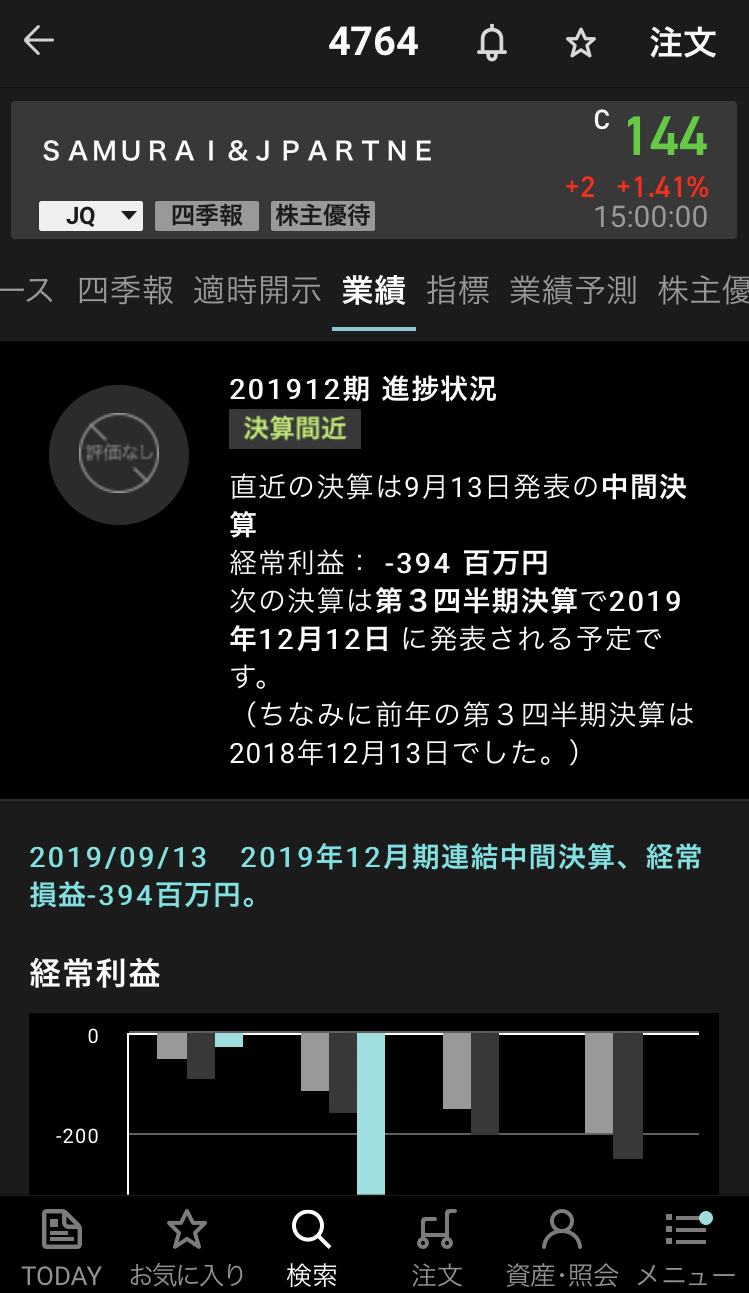The height and width of the screenshot is (1293, 749).
Task: Open the JQ market dropdown
Action: point(91,216)
